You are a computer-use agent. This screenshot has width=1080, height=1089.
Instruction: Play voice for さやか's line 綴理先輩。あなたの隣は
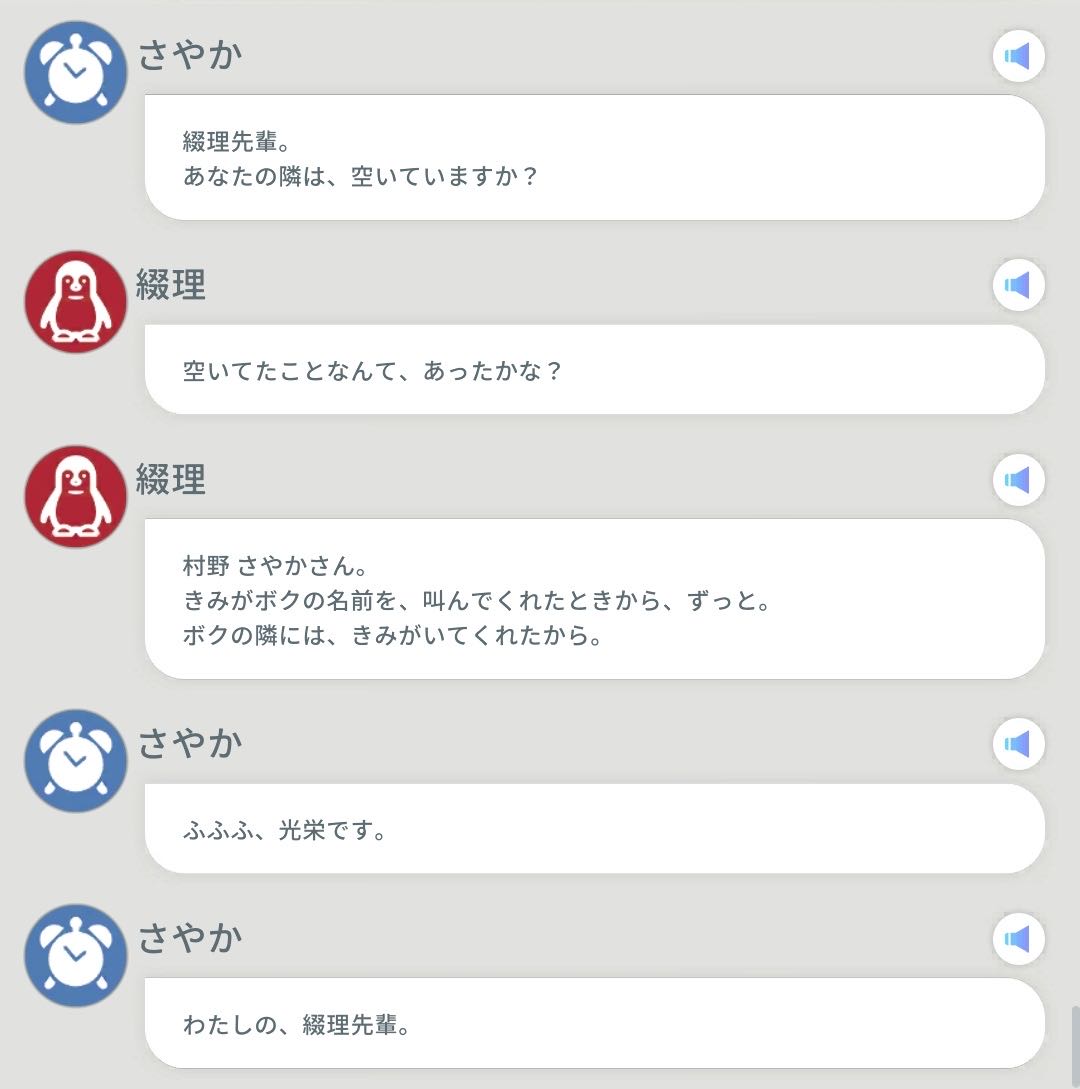(x=1018, y=57)
